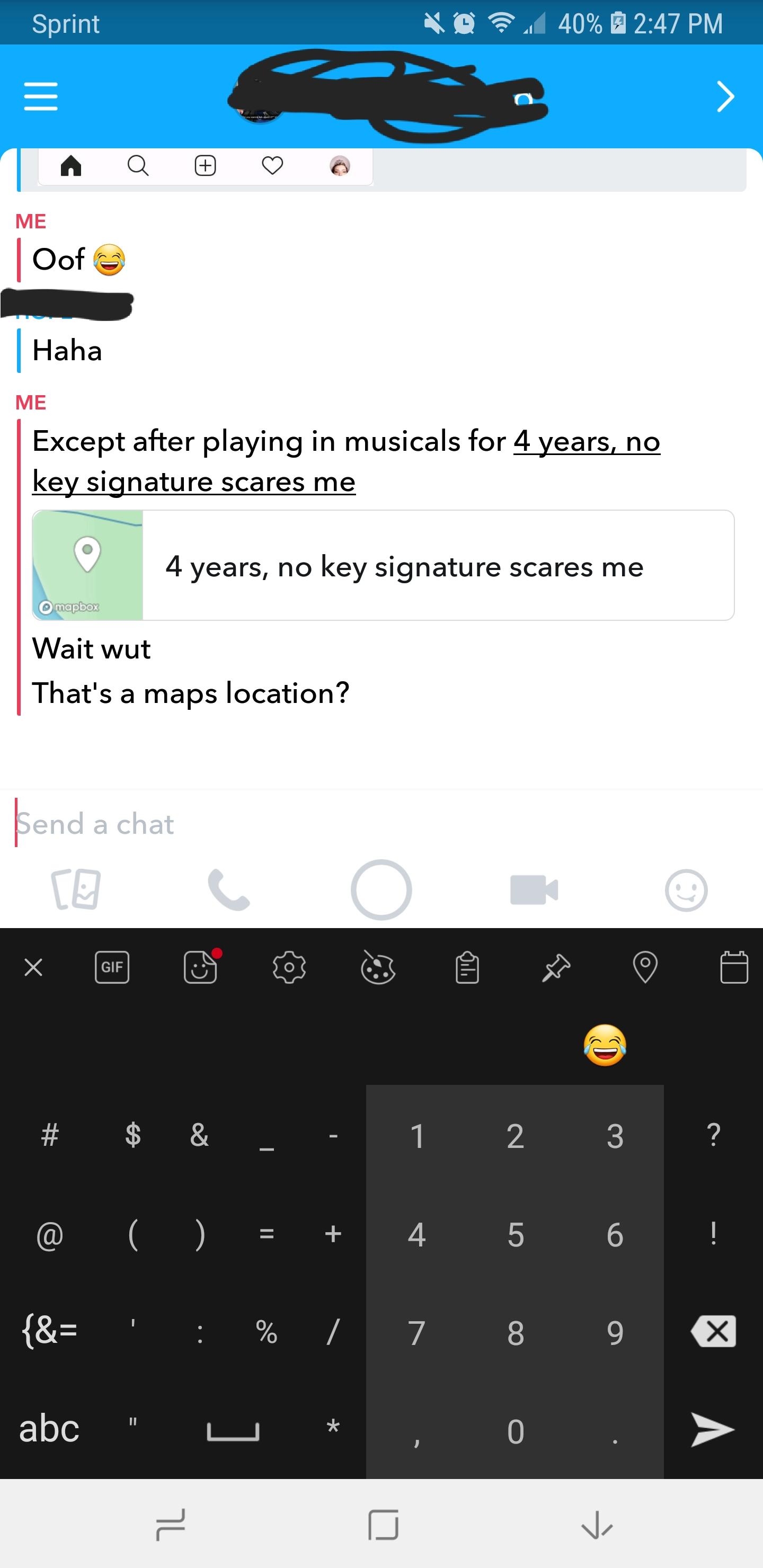The image size is (763, 1568).
Task: Focus the "Send a chat" text field
Action: click(x=381, y=824)
